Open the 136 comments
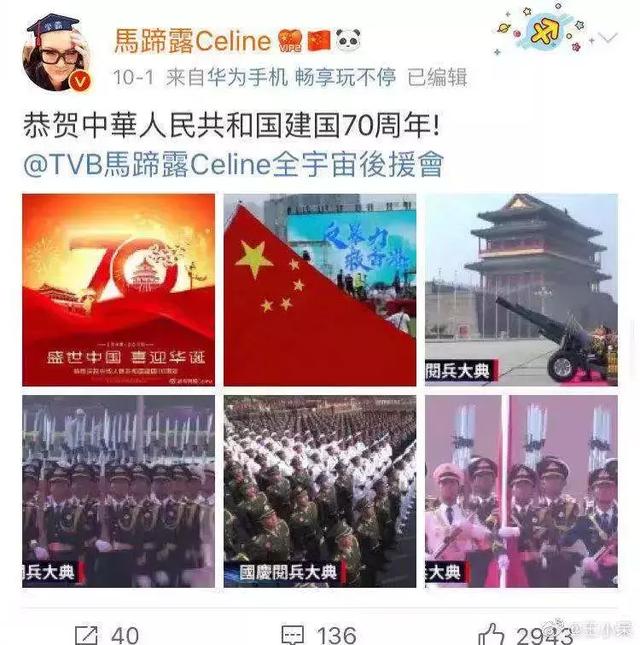The image size is (640, 645). tap(319, 634)
